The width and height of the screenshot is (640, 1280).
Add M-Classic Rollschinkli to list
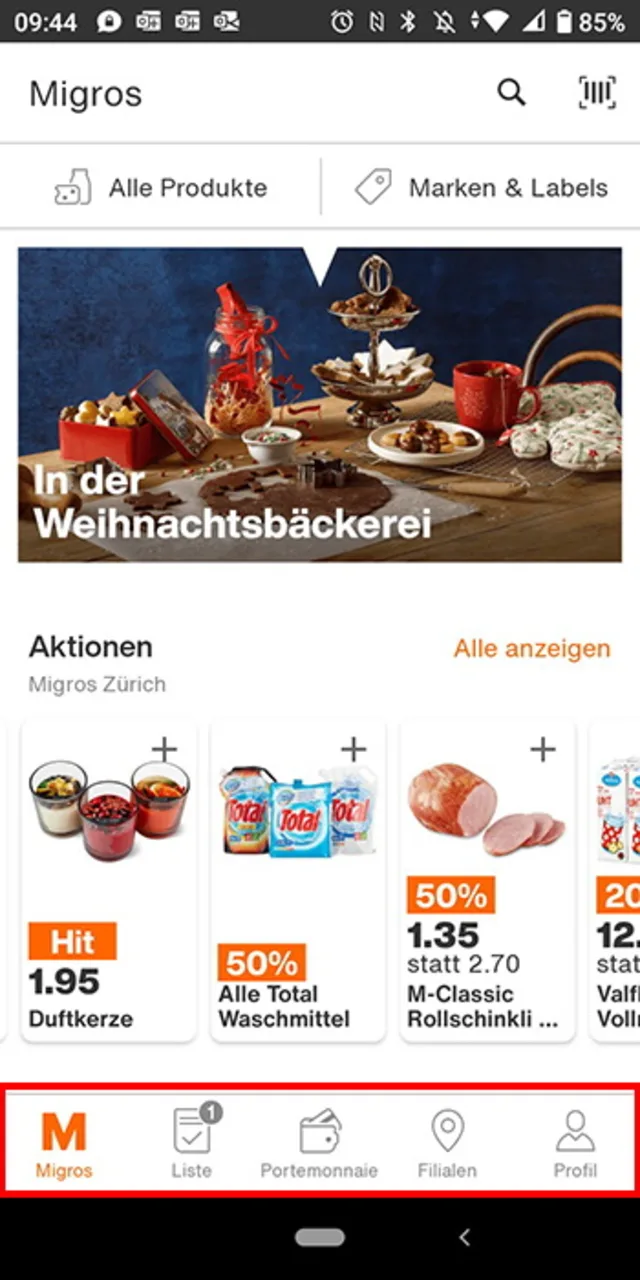tap(542, 749)
